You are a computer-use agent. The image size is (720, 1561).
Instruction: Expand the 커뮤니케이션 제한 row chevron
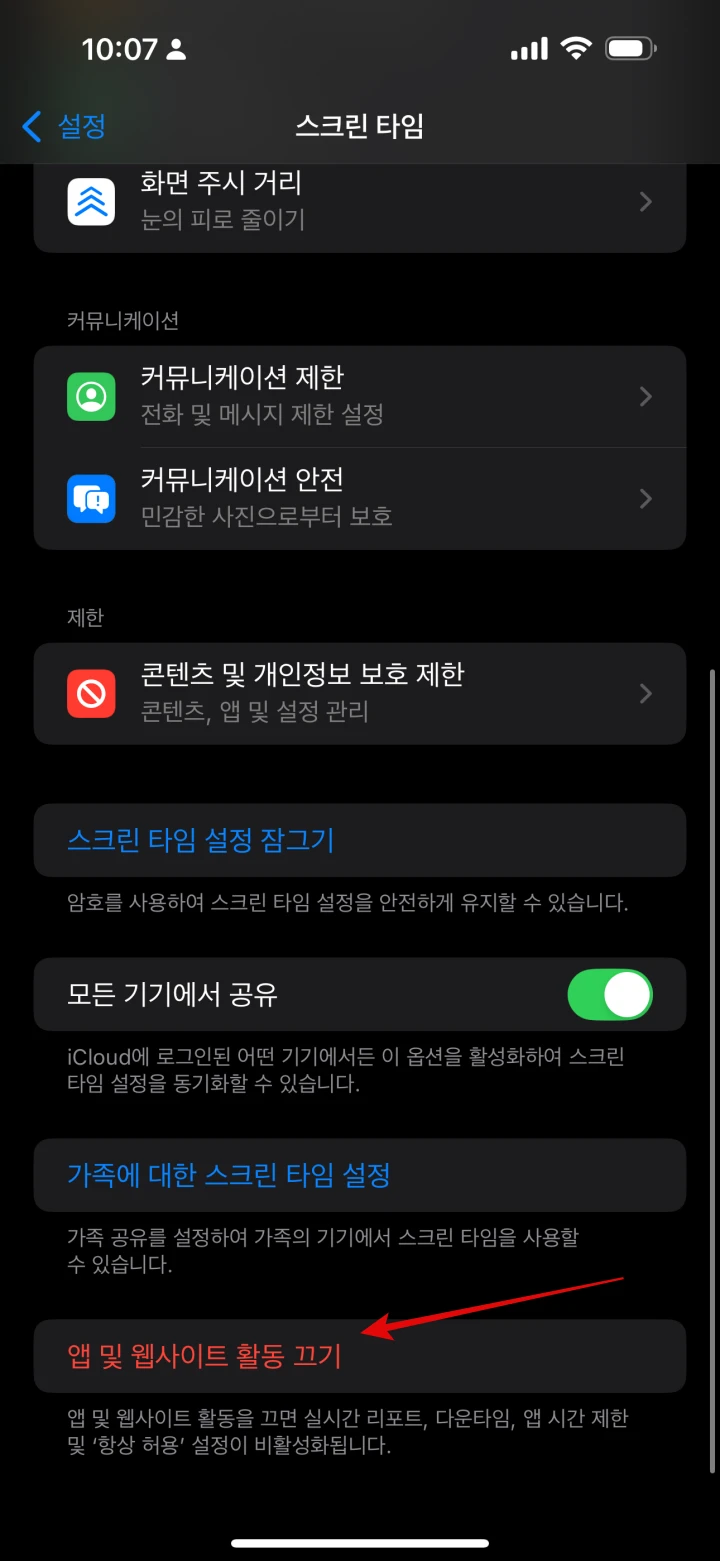click(646, 397)
